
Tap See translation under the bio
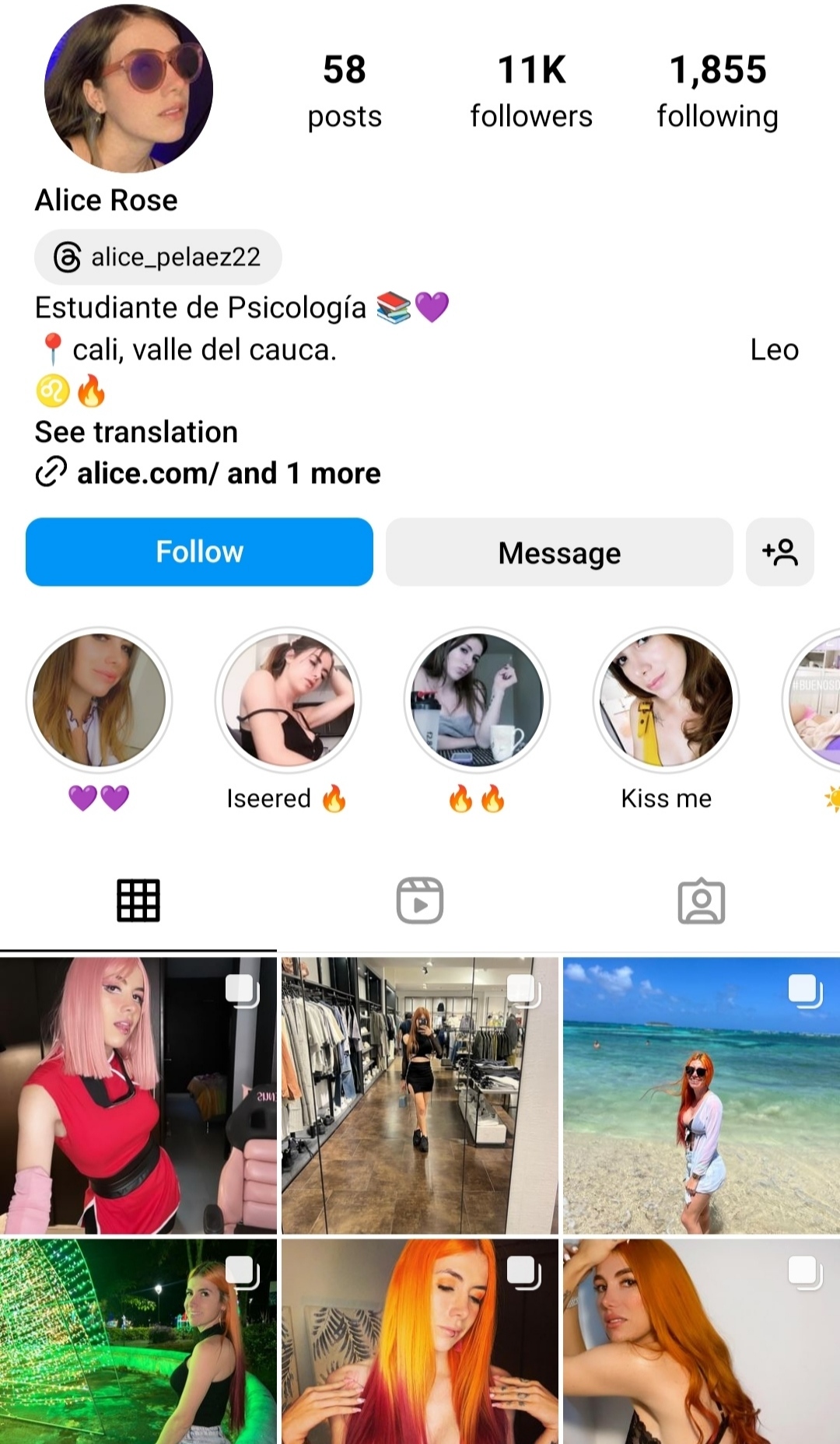coord(136,432)
